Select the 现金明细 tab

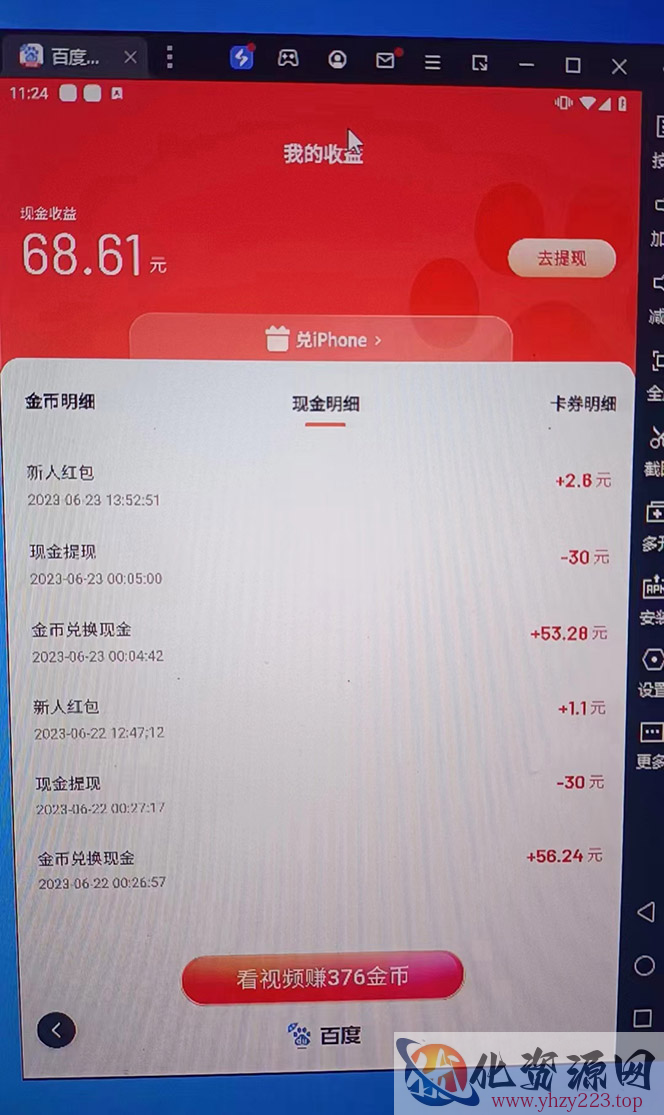tap(325, 404)
